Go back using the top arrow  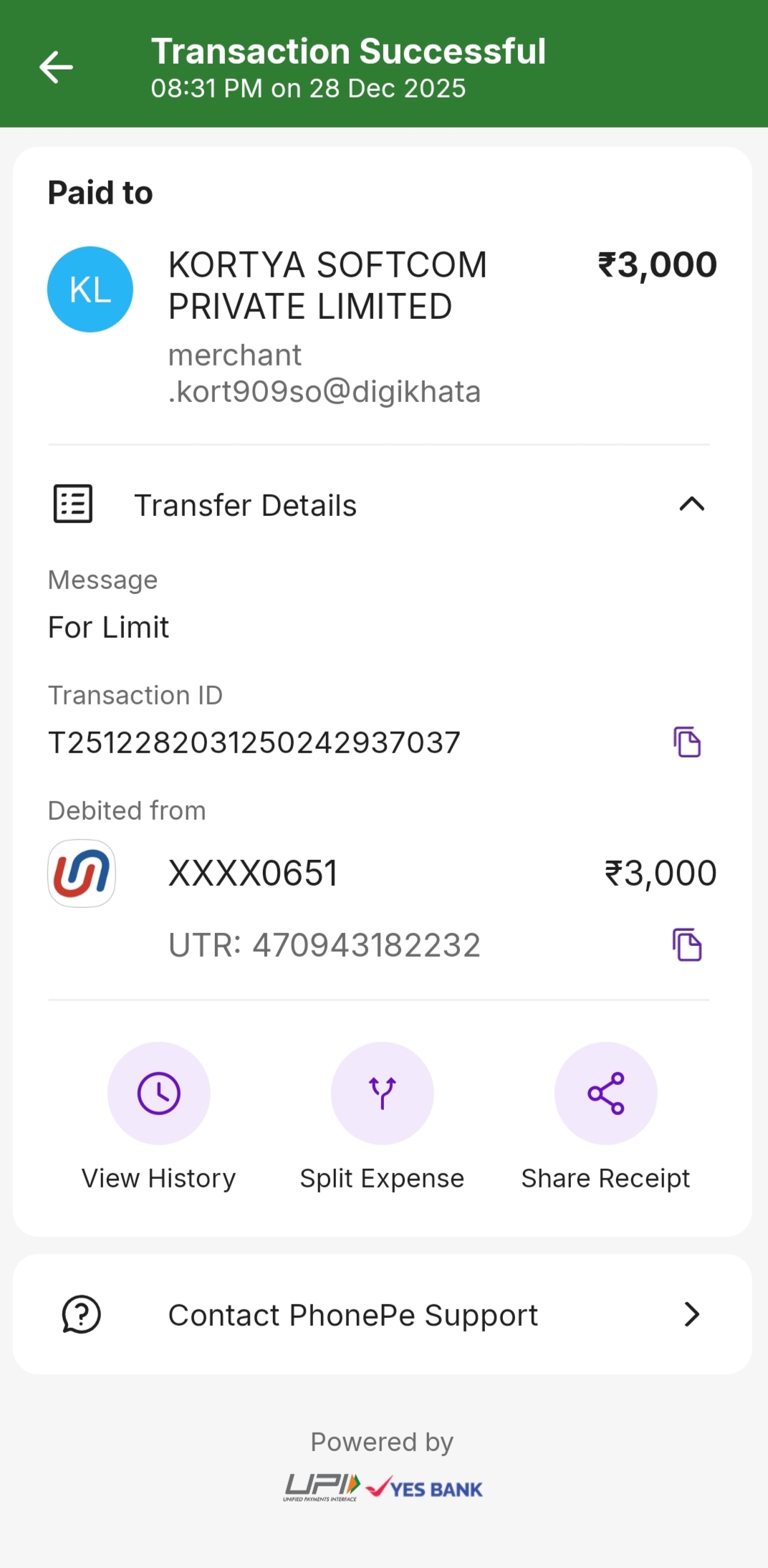(x=56, y=68)
